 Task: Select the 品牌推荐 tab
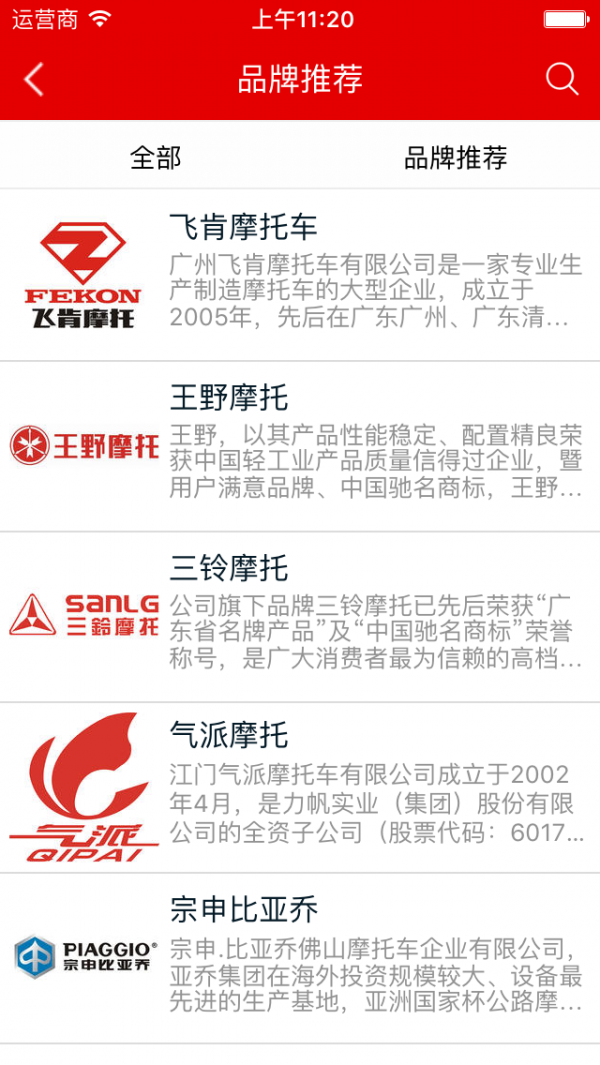455,157
